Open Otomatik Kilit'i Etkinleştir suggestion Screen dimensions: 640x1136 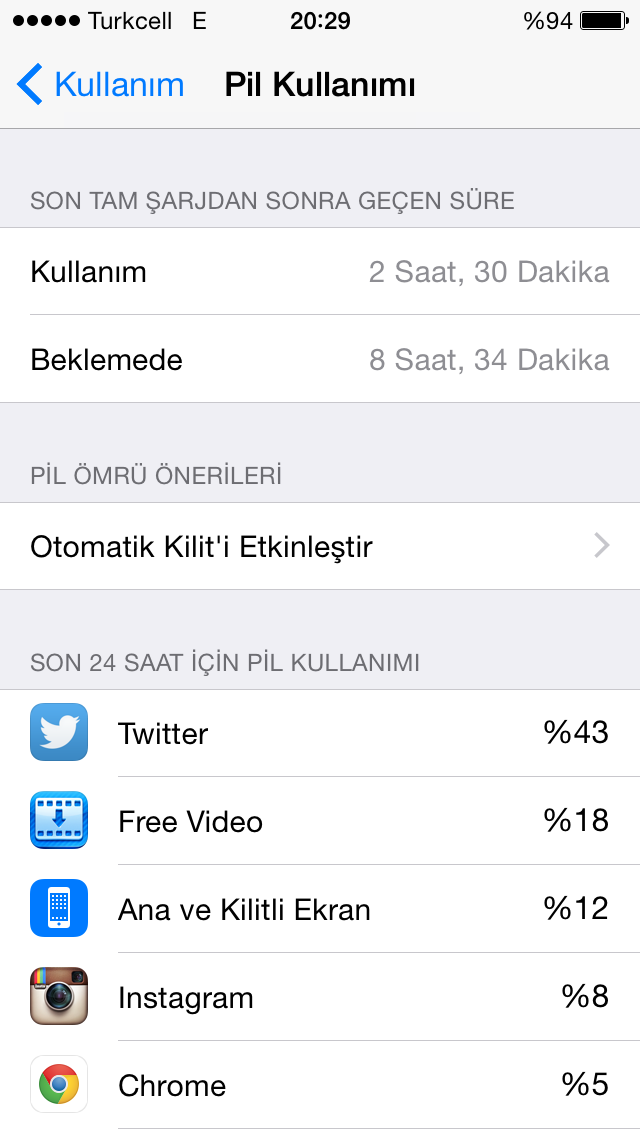click(x=320, y=546)
